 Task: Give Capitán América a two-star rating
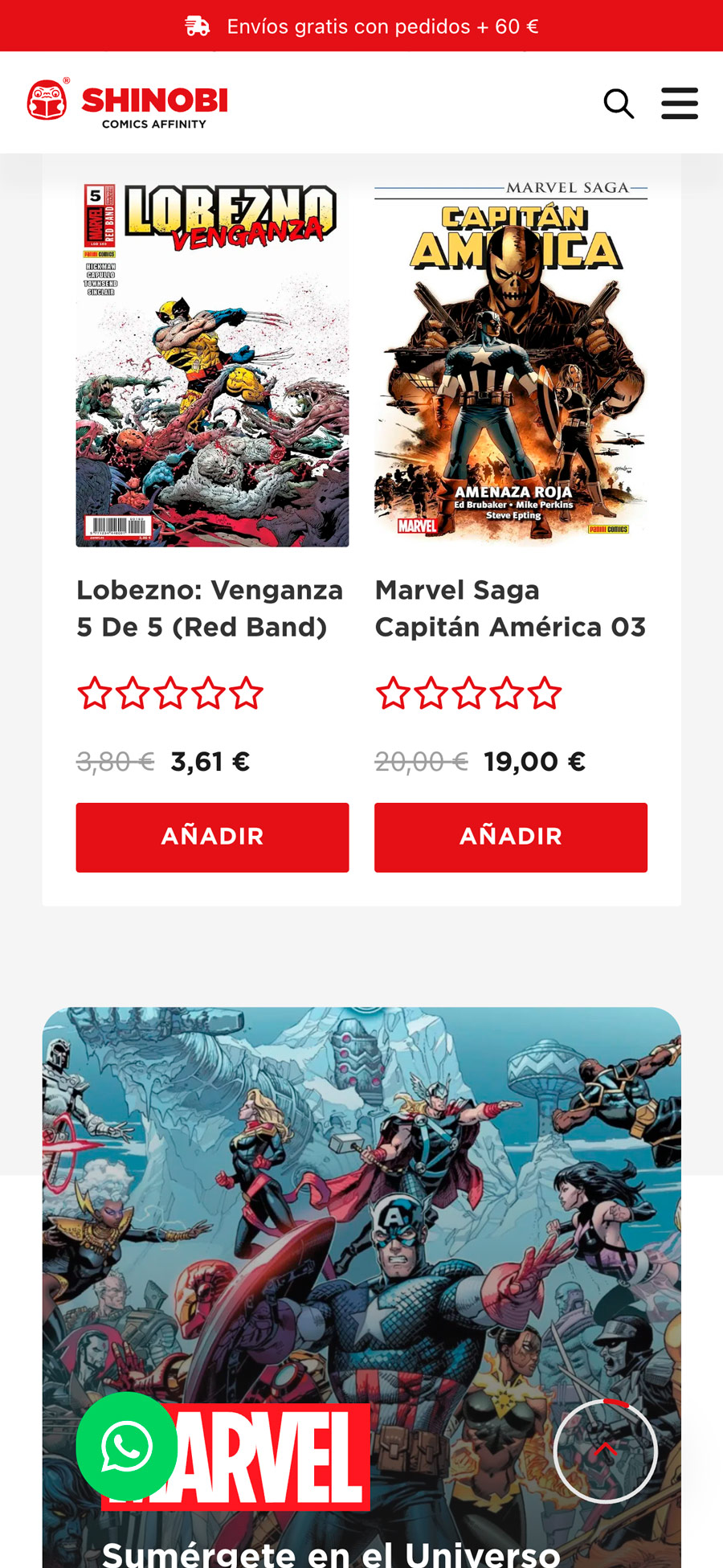(x=431, y=691)
